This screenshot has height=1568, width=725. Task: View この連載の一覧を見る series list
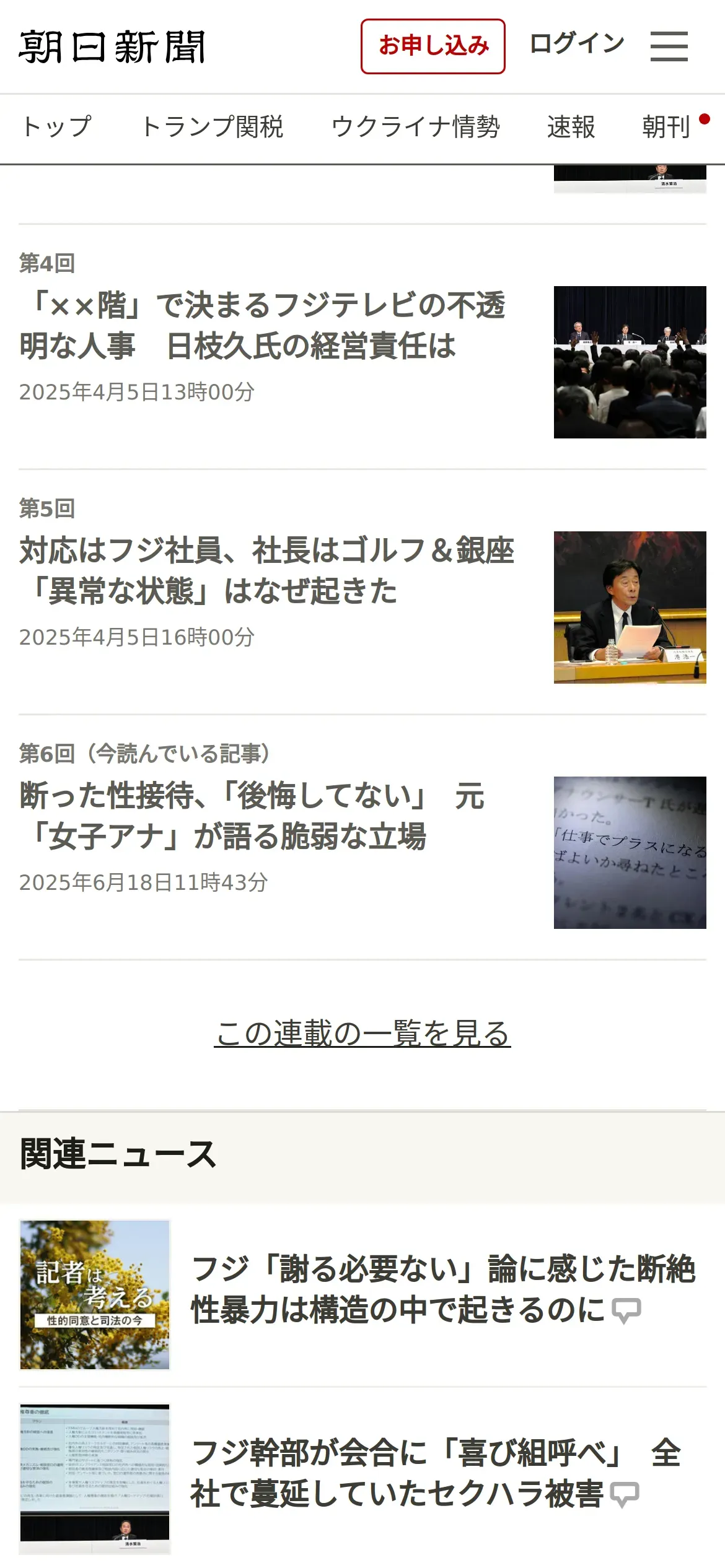tap(362, 1034)
